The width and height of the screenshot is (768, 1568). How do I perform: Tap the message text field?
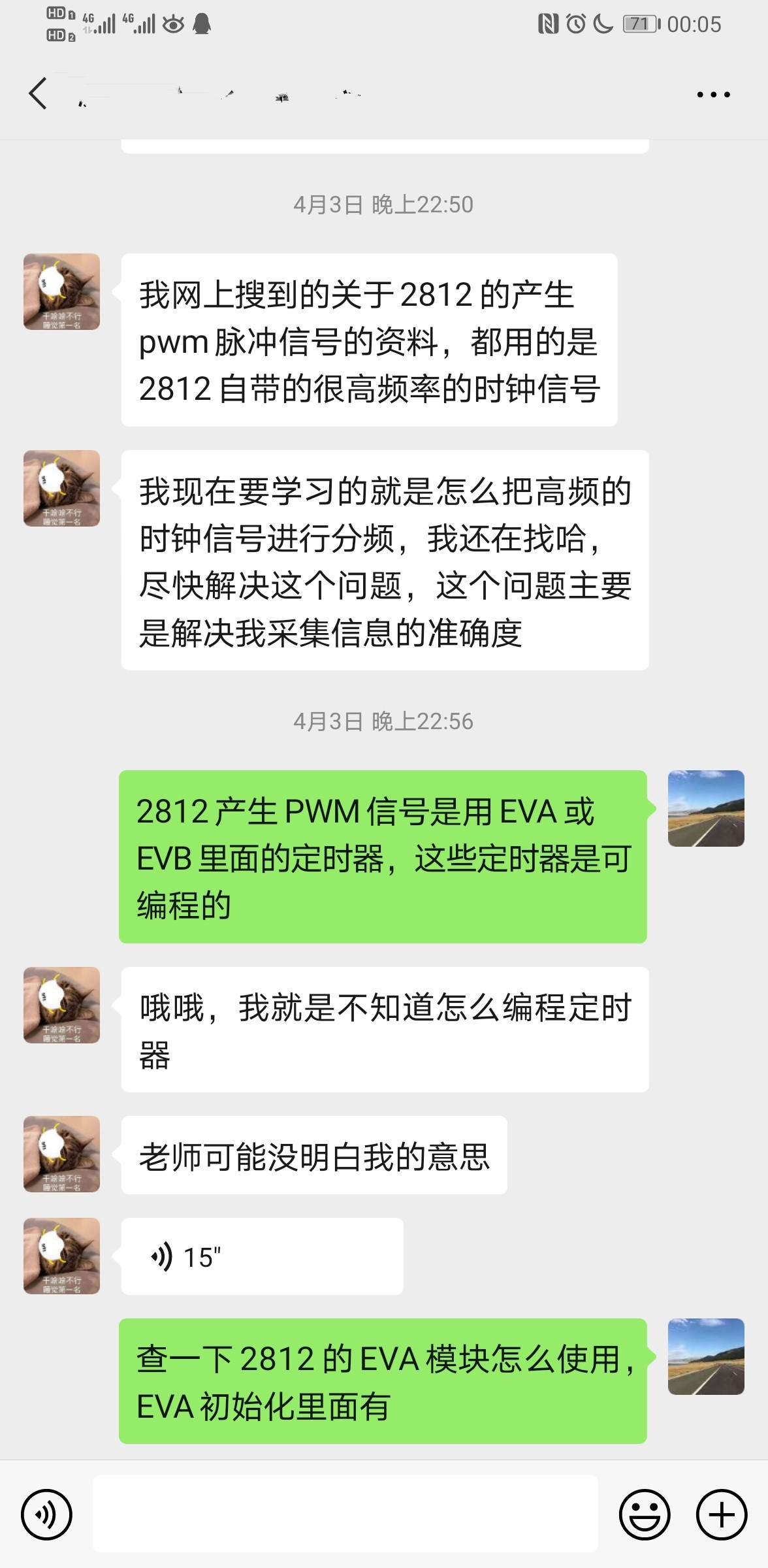(x=345, y=1513)
